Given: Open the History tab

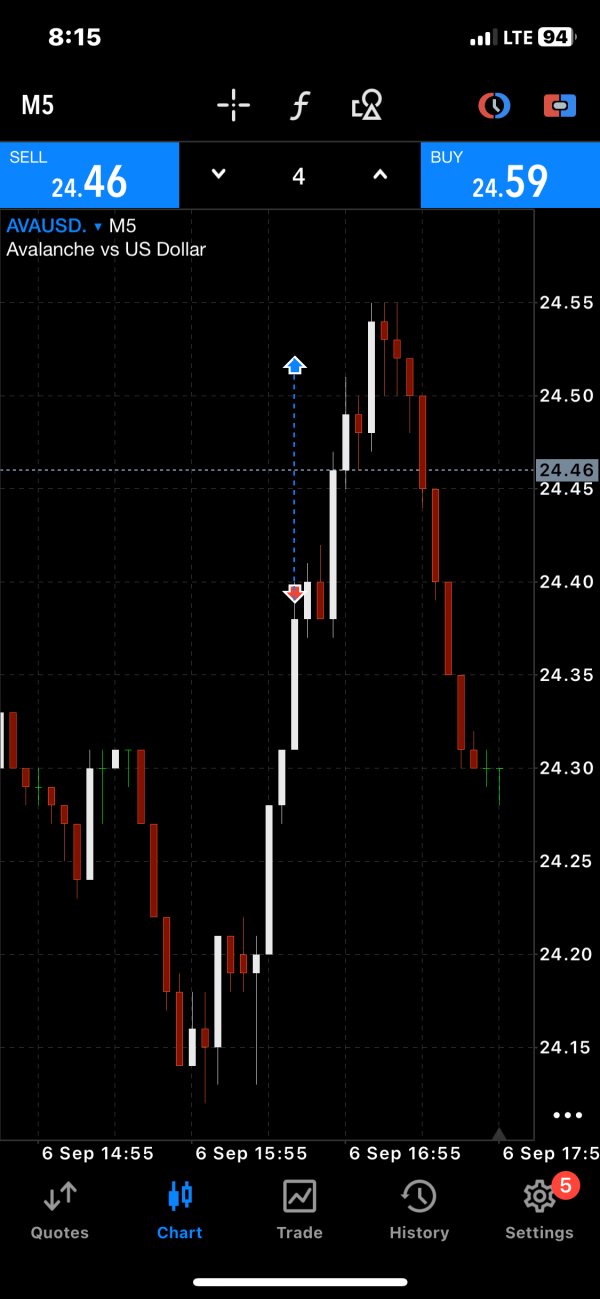Looking at the screenshot, I should click(419, 1210).
